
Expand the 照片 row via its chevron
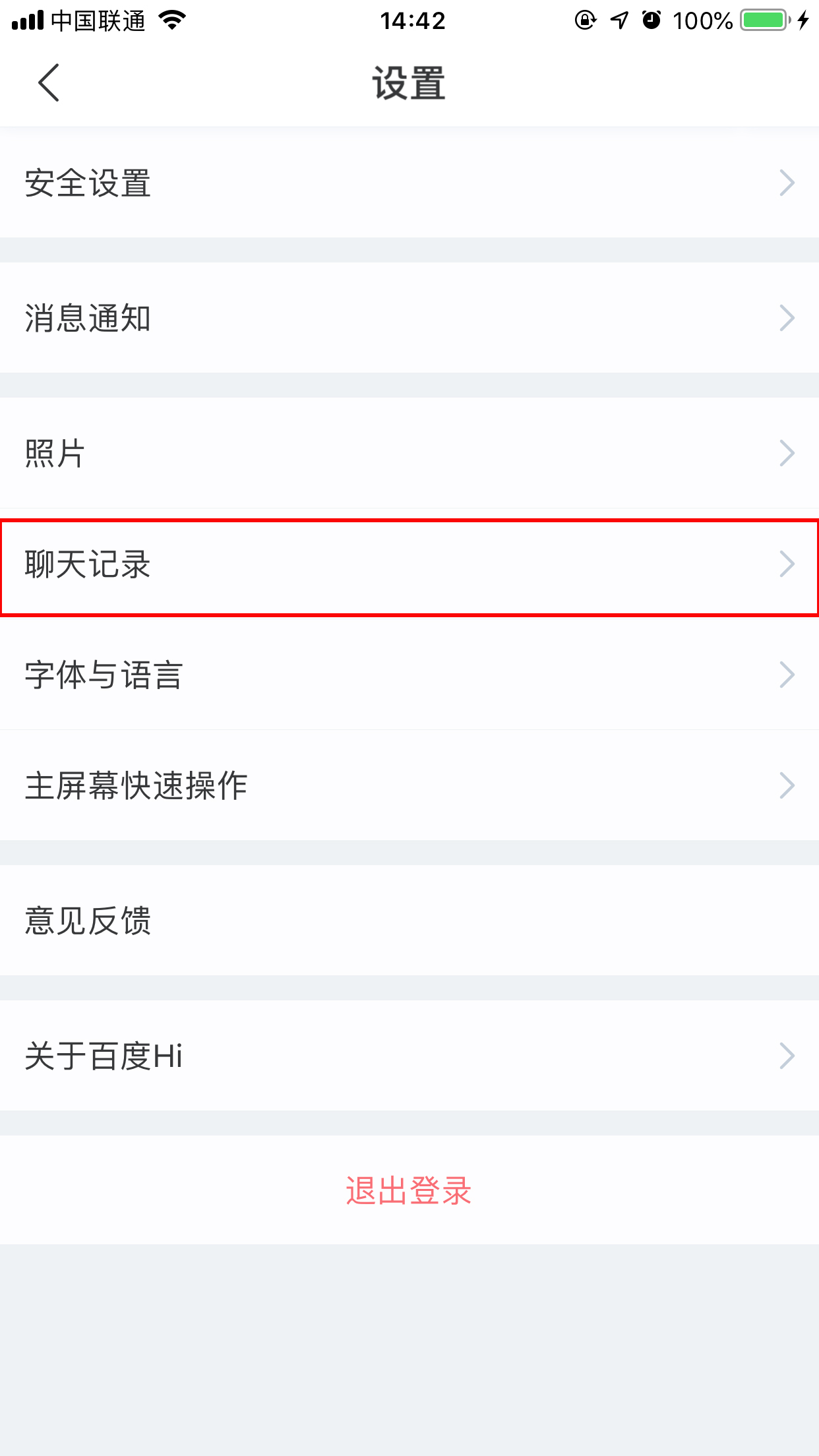point(786,452)
